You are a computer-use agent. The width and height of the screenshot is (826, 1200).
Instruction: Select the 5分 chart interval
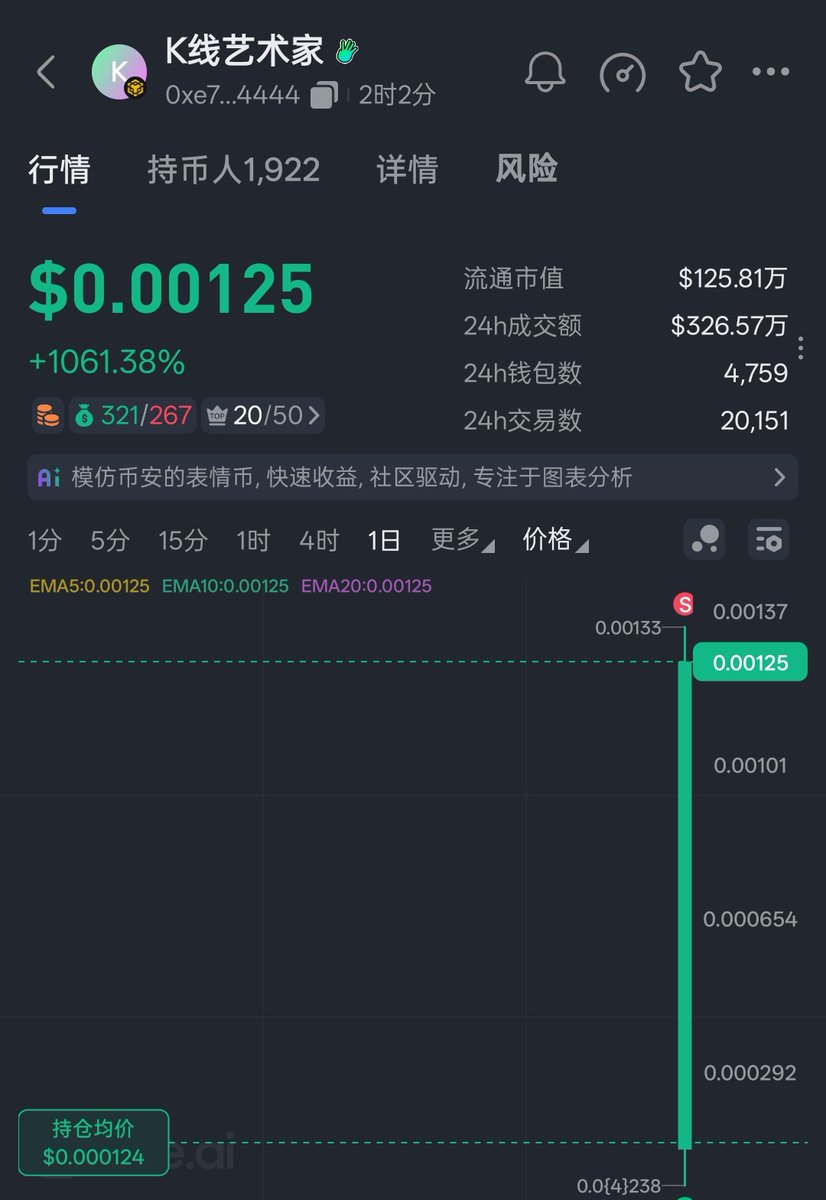pos(110,541)
